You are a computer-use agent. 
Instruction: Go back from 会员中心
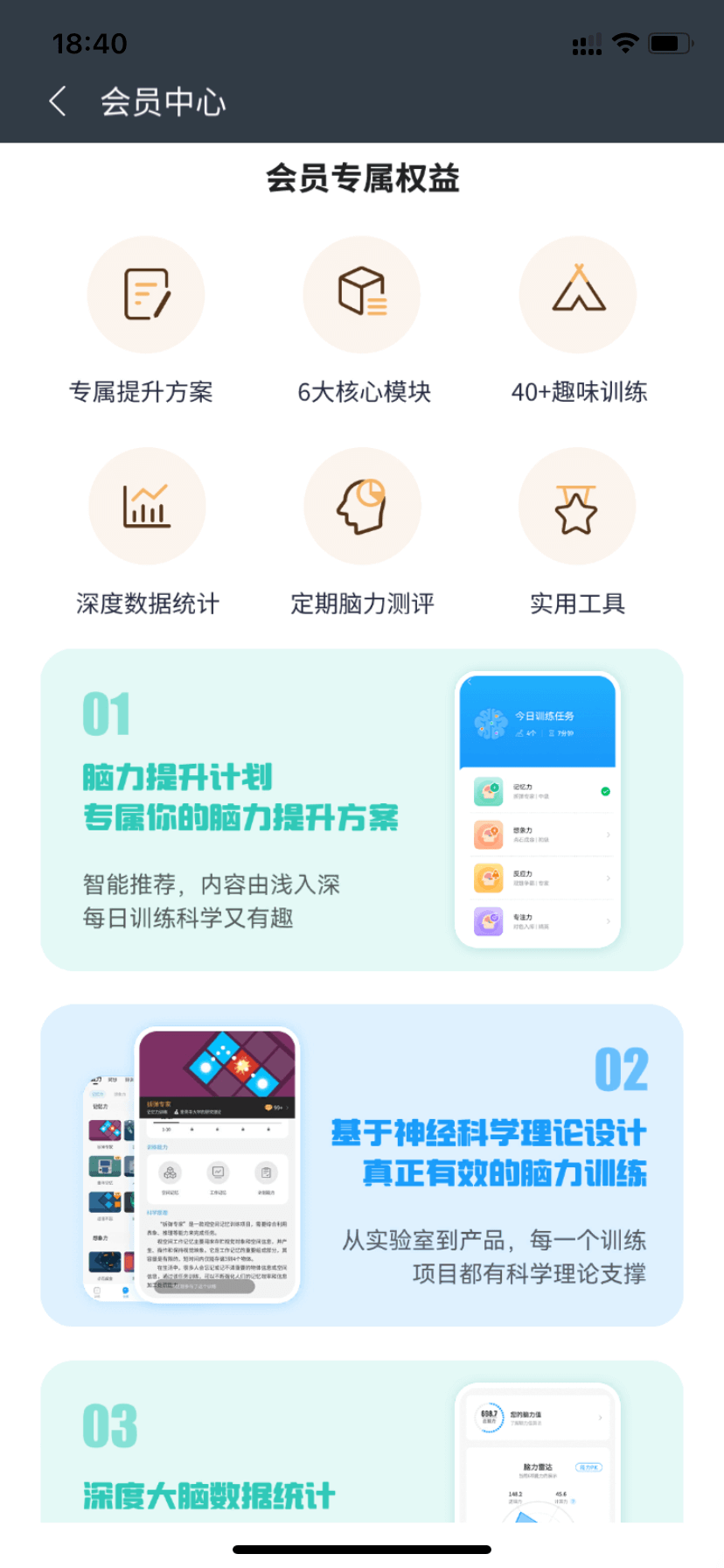point(58,101)
